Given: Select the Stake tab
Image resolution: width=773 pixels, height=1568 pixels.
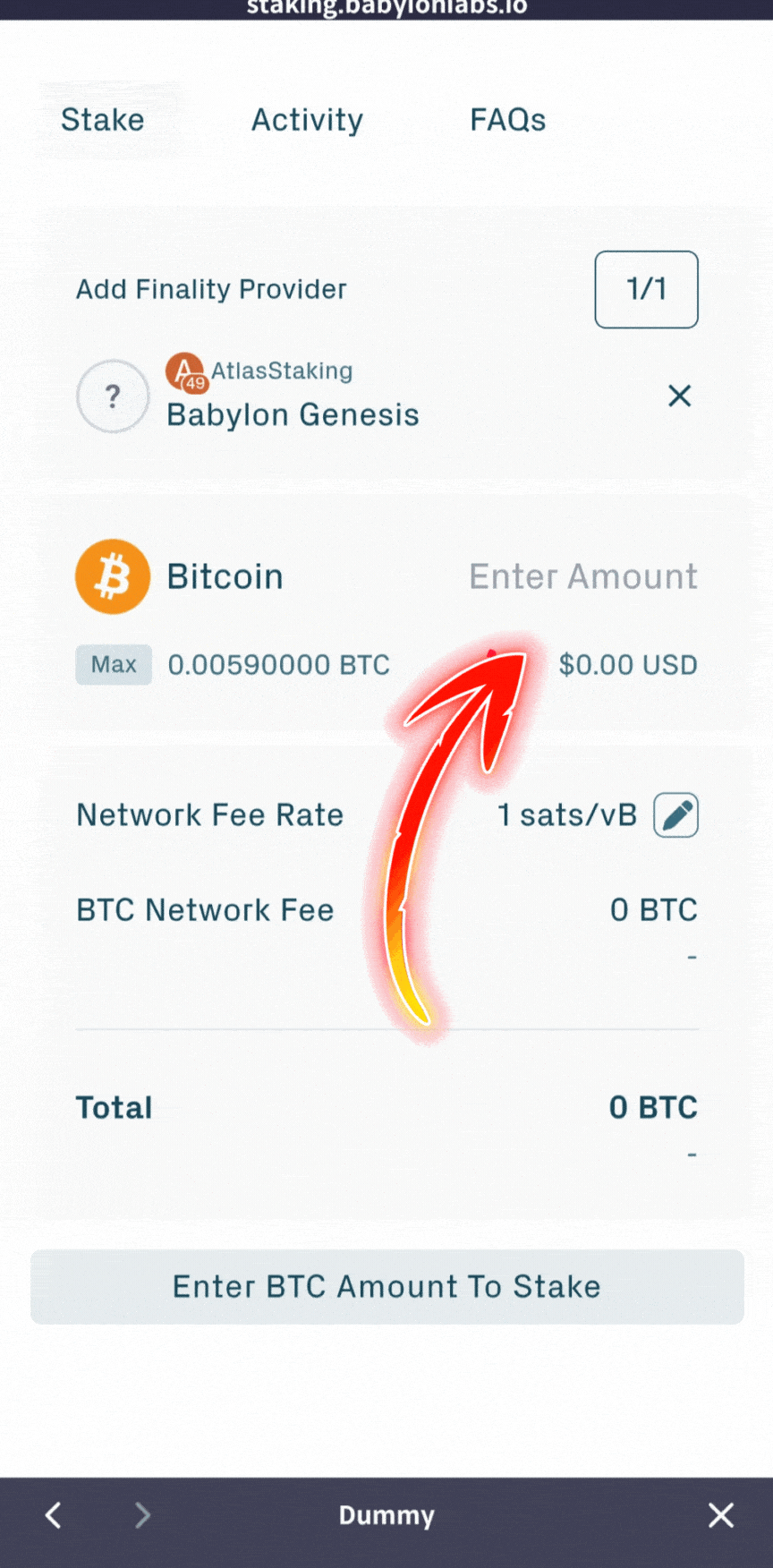Looking at the screenshot, I should click(x=102, y=119).
